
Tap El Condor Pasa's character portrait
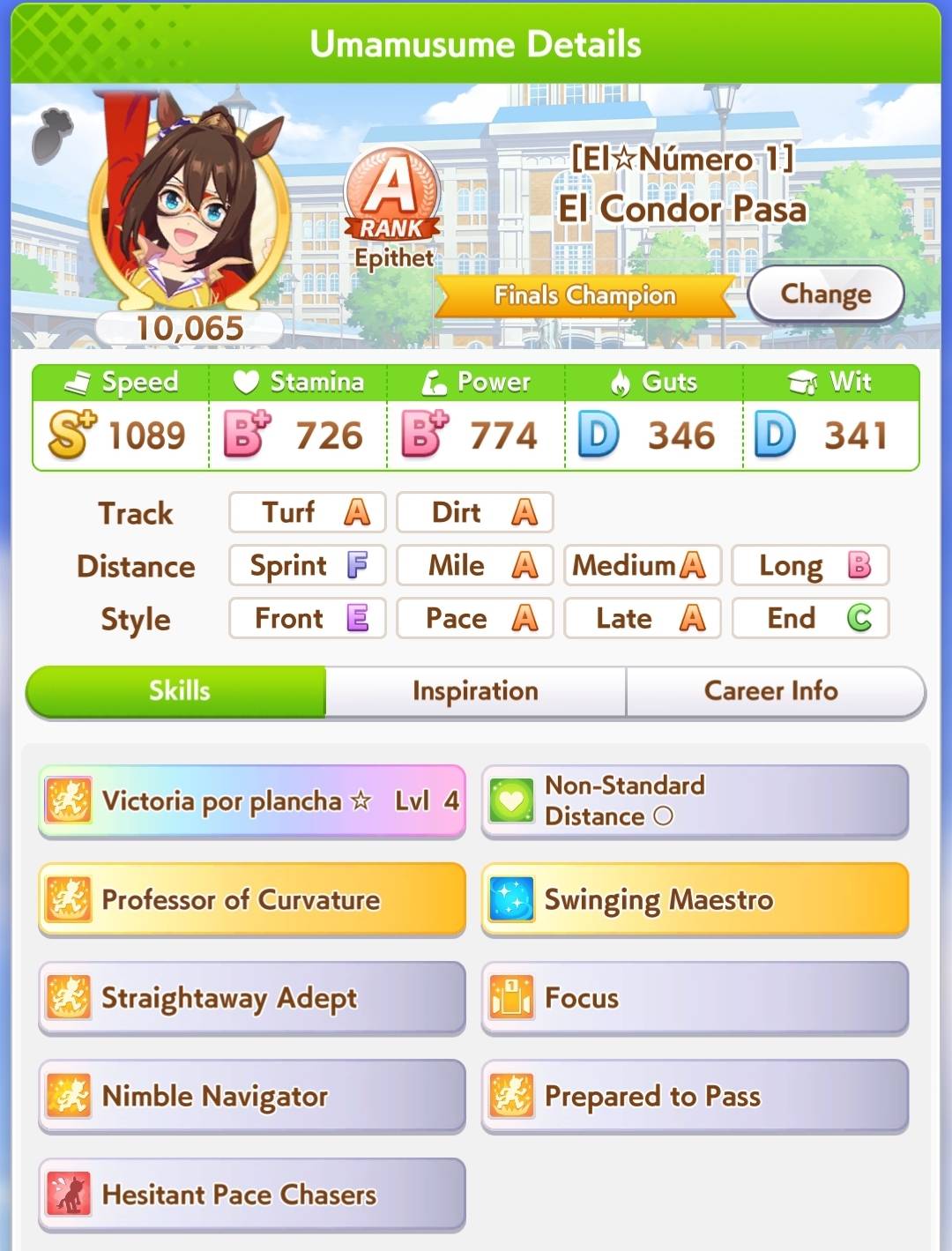(x=190, y=212)
